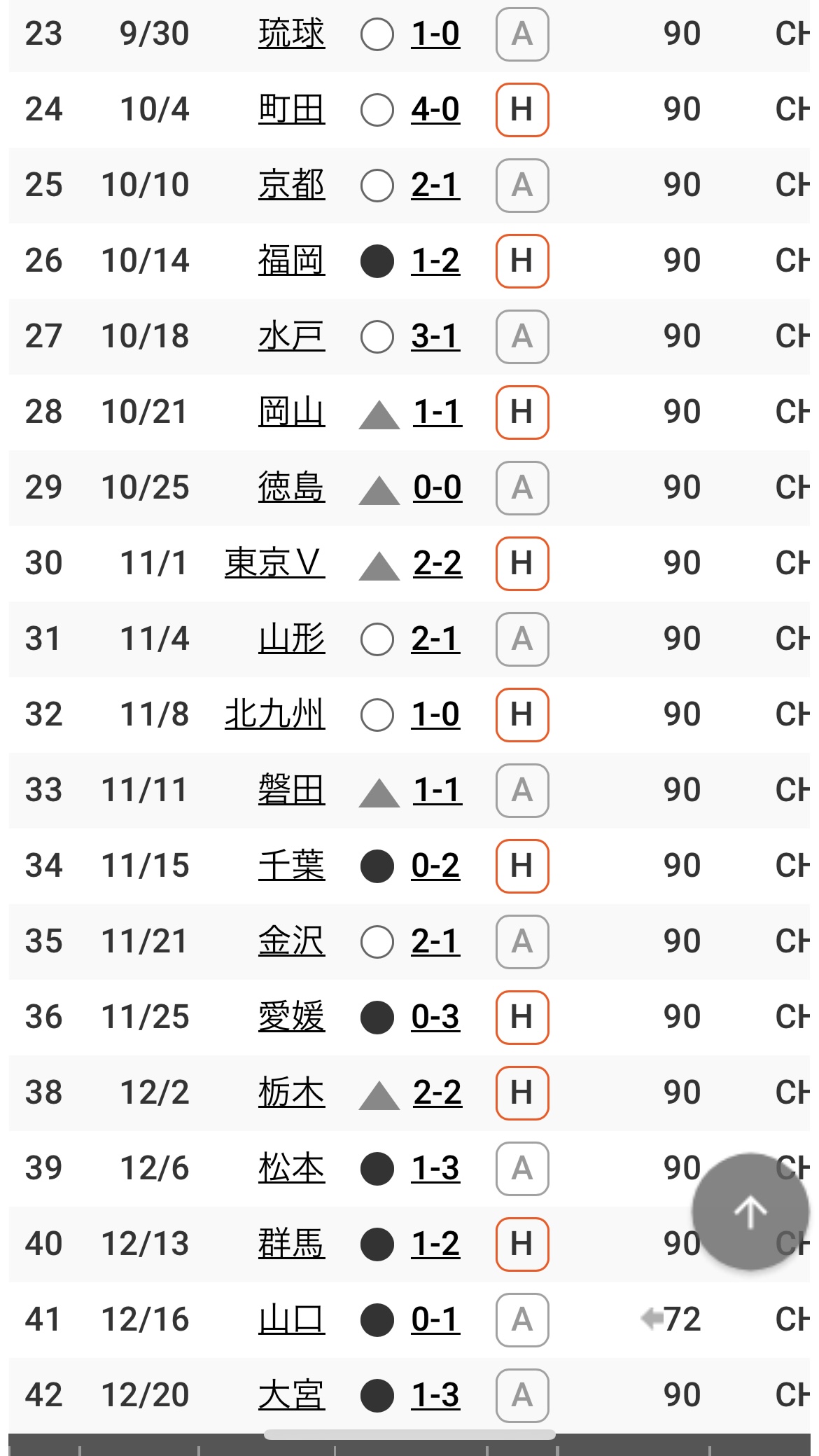Open the 岡山 team link
The width and height of the screenshot is (819, 1456).
291,412
